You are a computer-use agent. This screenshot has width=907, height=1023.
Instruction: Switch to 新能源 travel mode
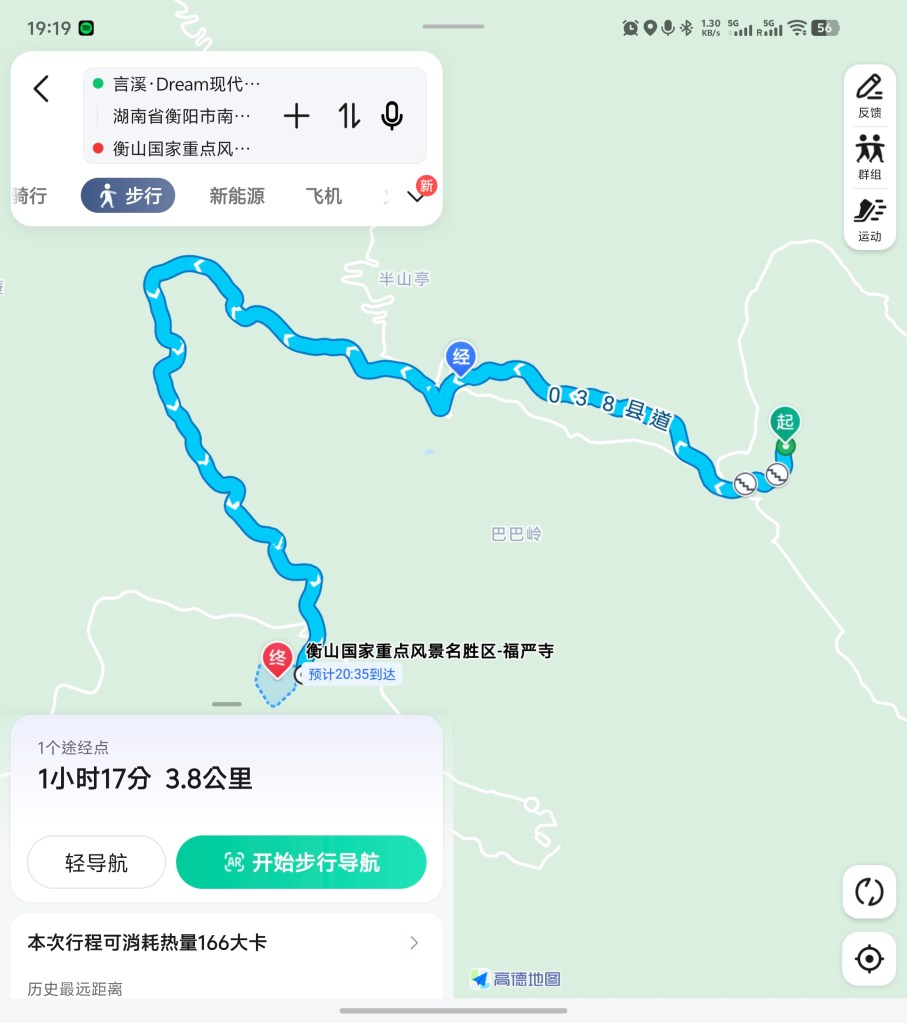[x=237, y=196]
